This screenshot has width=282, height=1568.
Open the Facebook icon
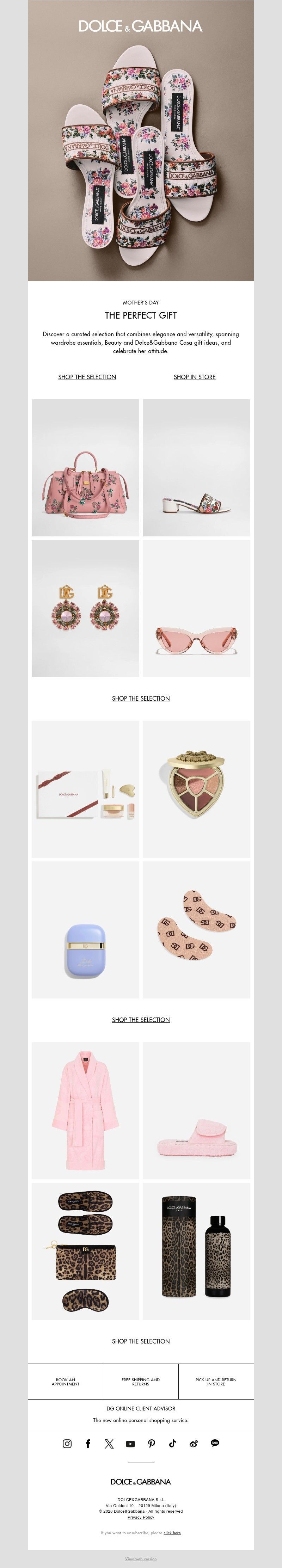pyautogui.click(x=88, y=1443)
